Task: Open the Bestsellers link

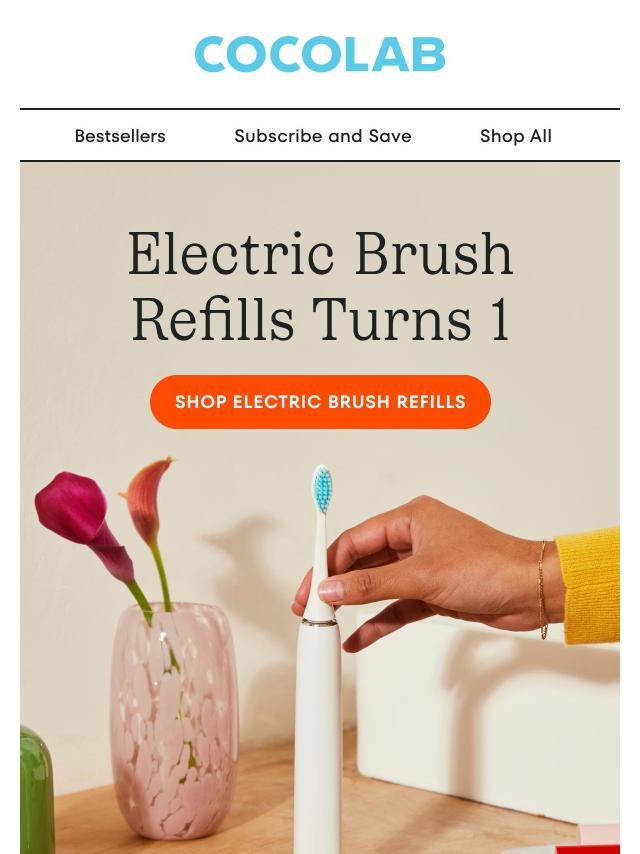Action: (120, 136)
